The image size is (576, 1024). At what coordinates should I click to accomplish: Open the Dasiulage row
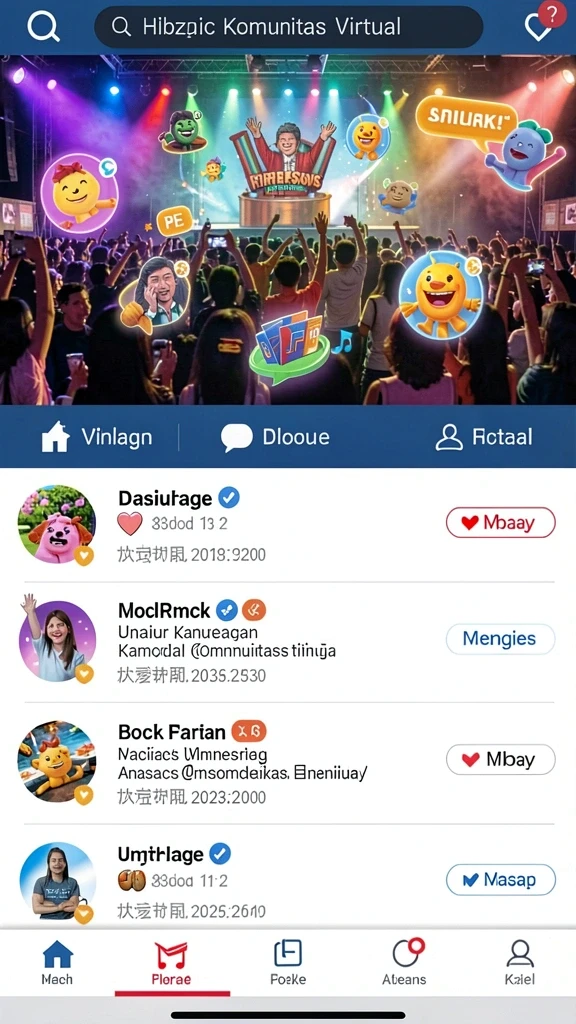[288, 526]
